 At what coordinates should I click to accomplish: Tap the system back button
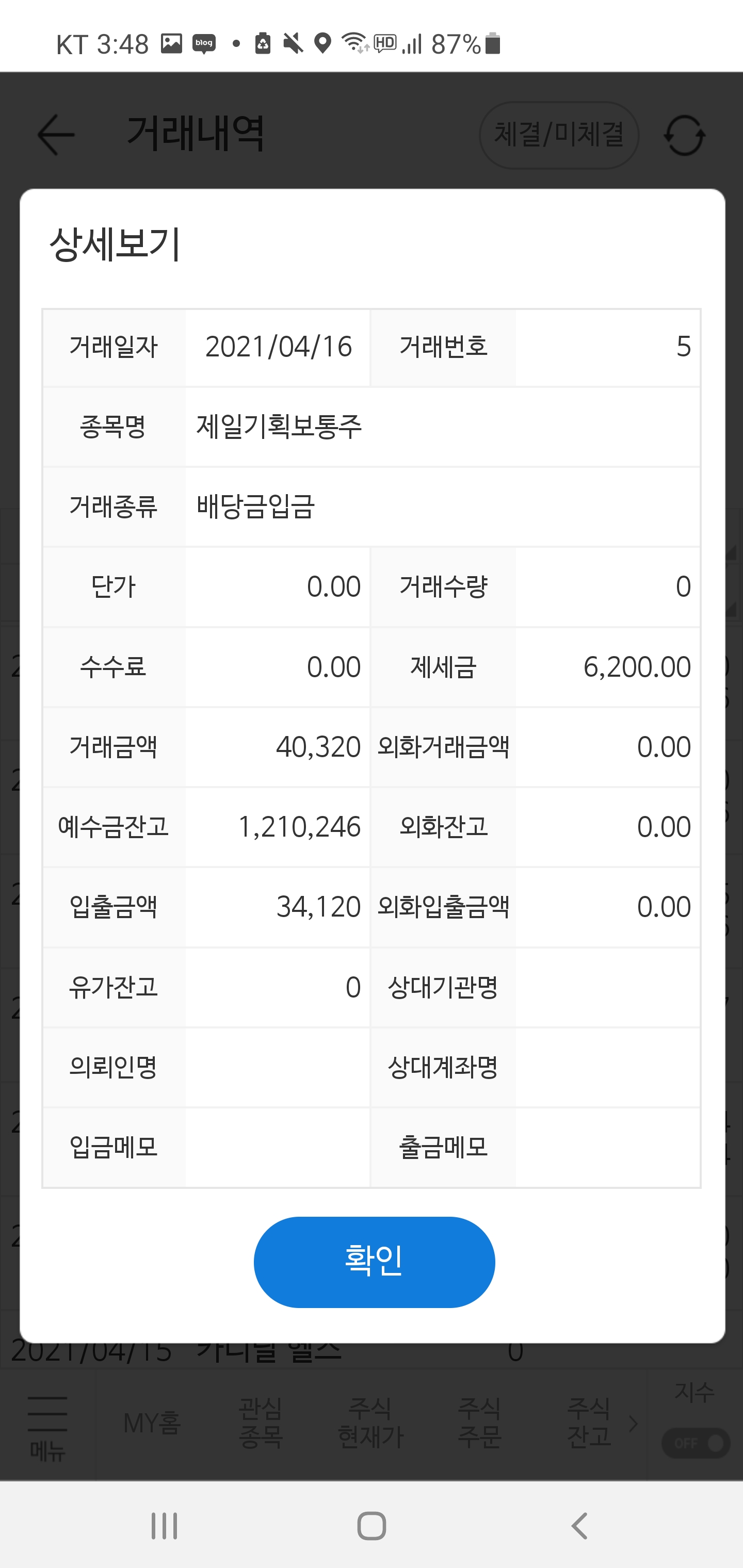click(x=579, y=1526)
